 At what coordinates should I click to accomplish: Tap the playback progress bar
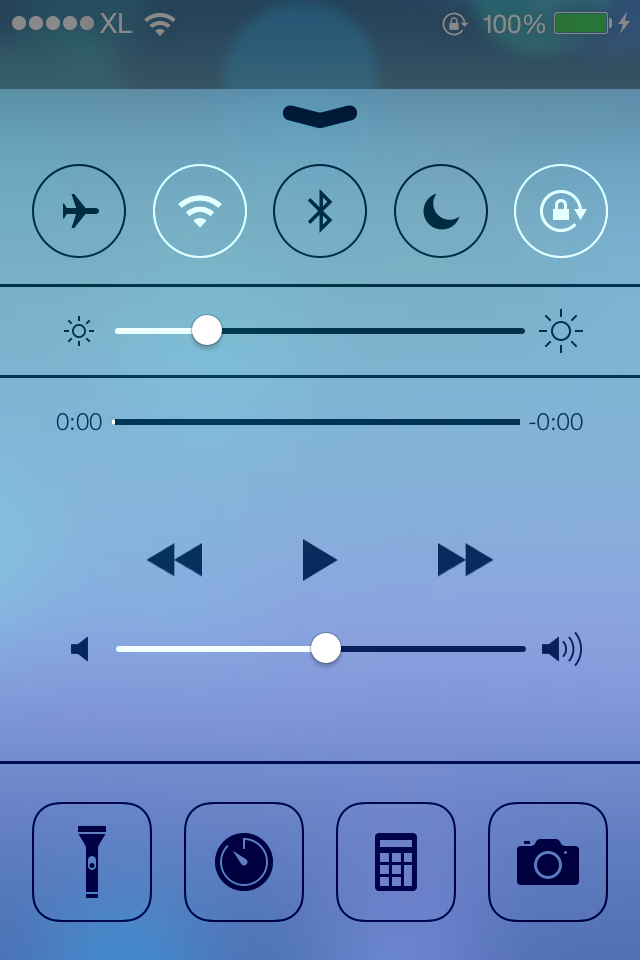coord(316,422)
